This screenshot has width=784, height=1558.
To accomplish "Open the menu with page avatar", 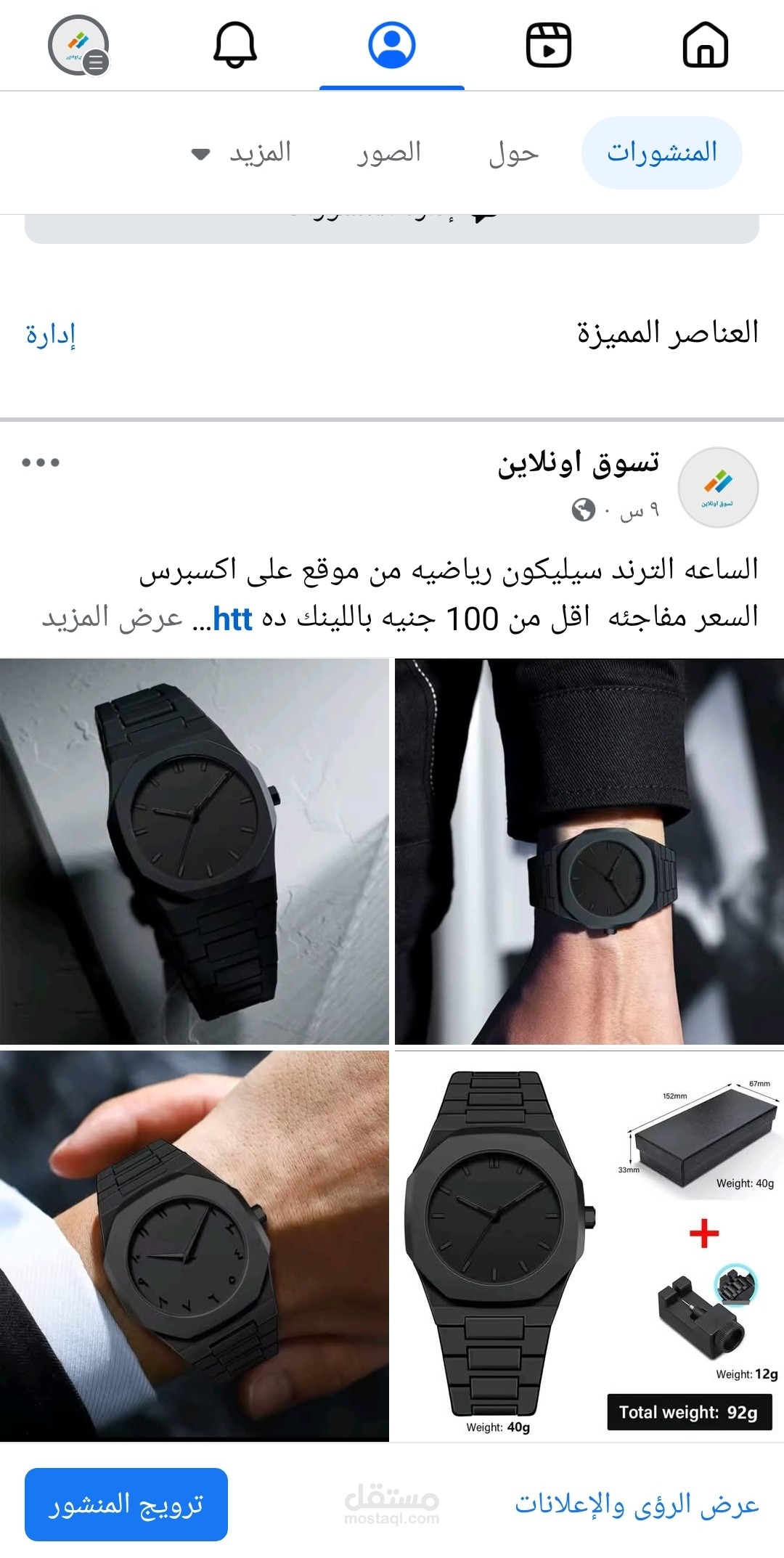I will pos(78,45).
